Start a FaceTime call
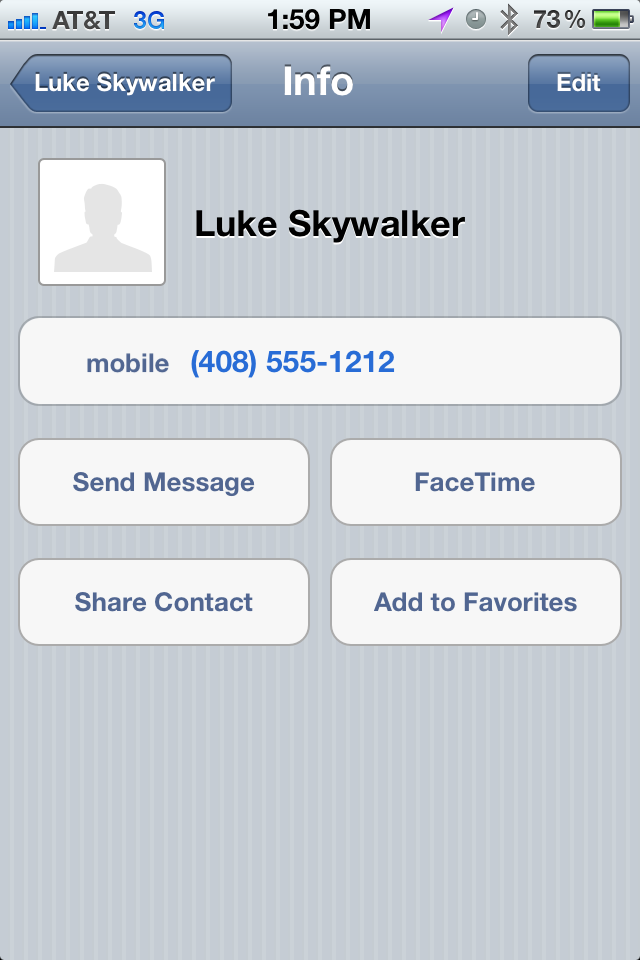Image resolution: width=640 pixels, height=960 pixels. point(475,482)
